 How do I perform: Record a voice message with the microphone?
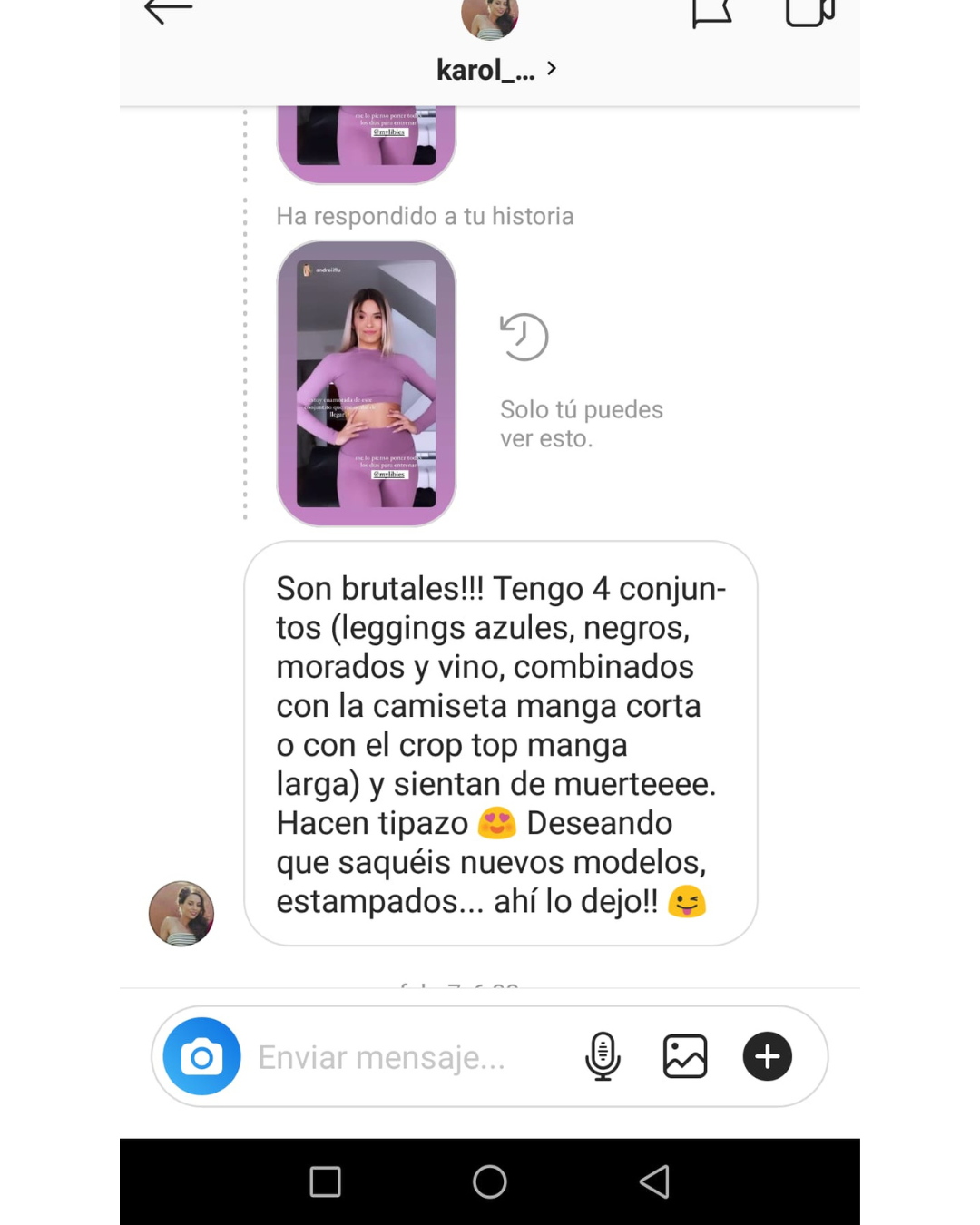point(603,1056)
